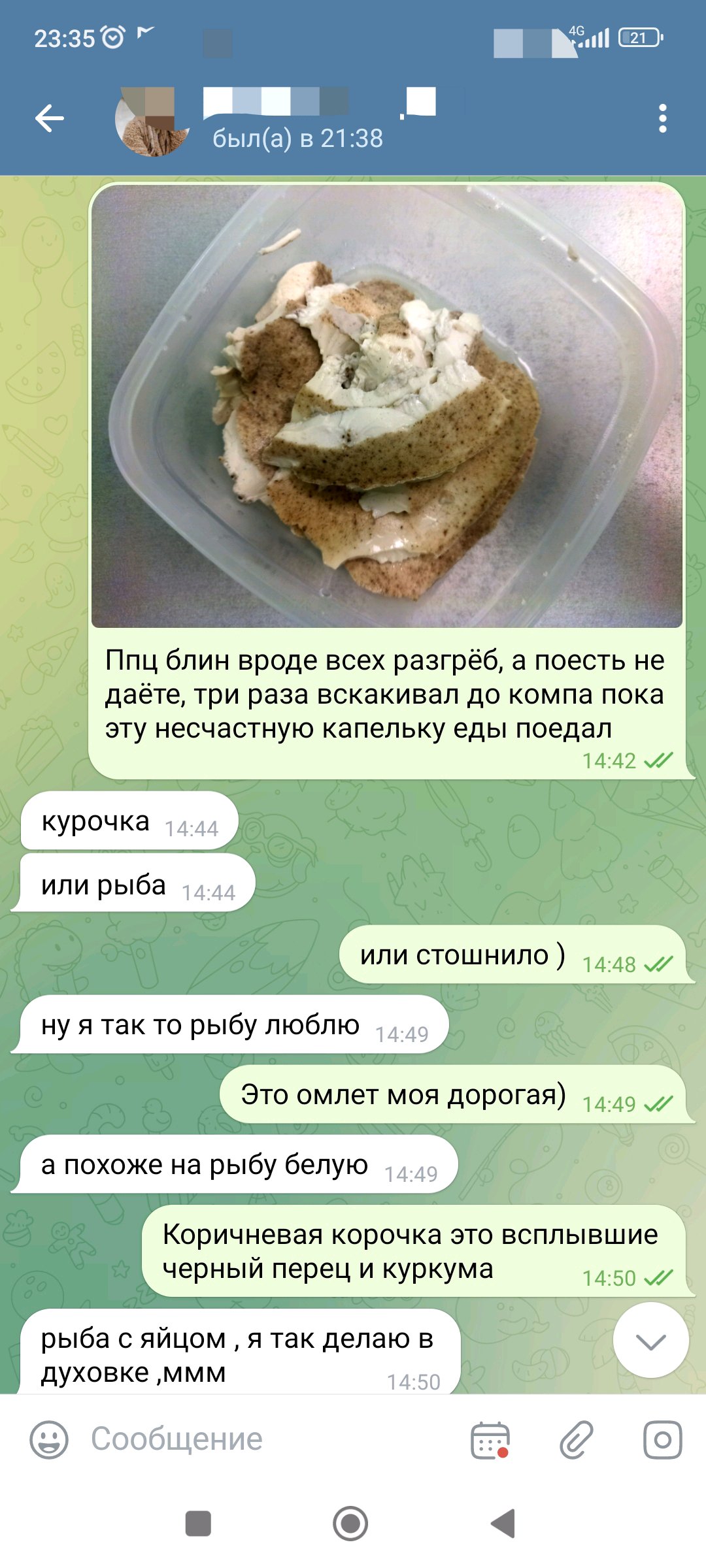This screenshot has width=706, height=1568.
Task: Jump to the latest messages
Action: pos(650,1341)
